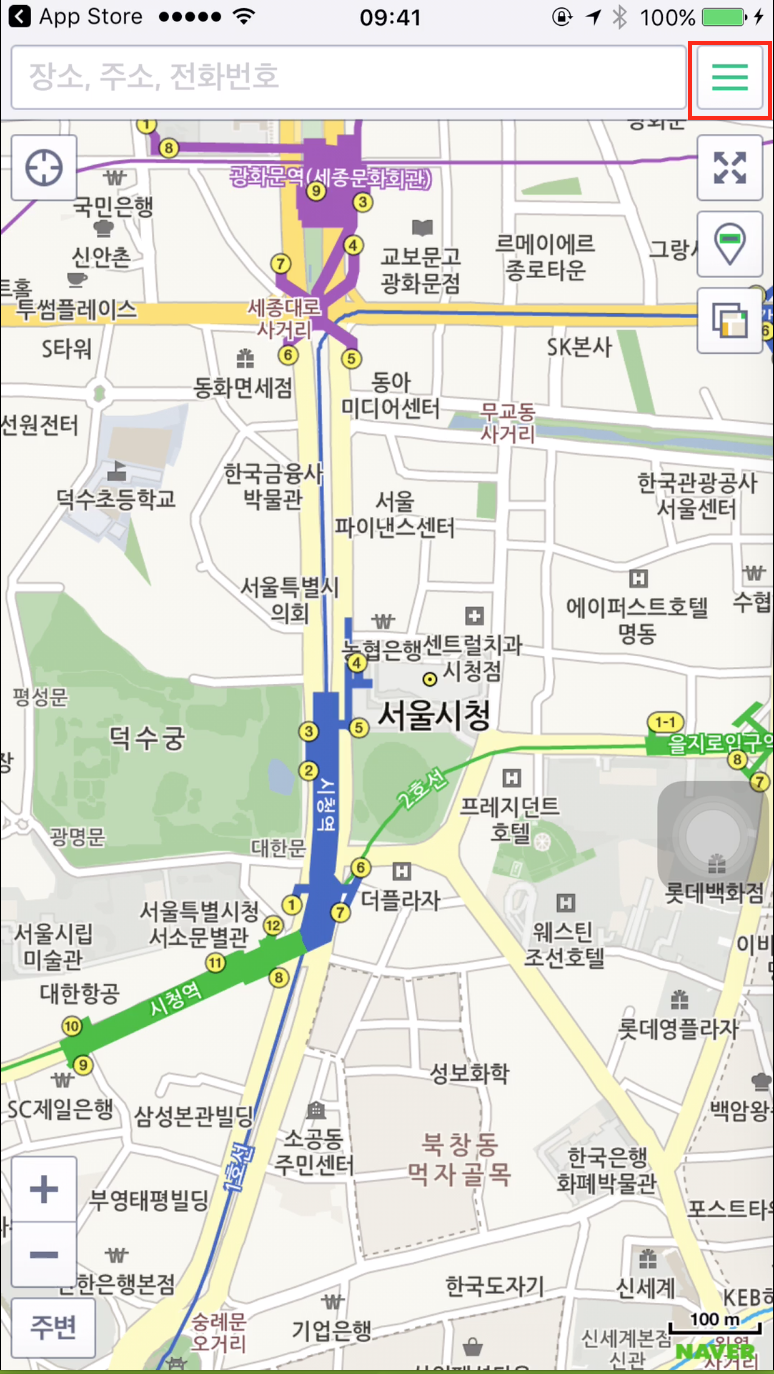Zoom in with the plus button
This screenshot has height=1374, width=774.
click(x=44, y=1189)
